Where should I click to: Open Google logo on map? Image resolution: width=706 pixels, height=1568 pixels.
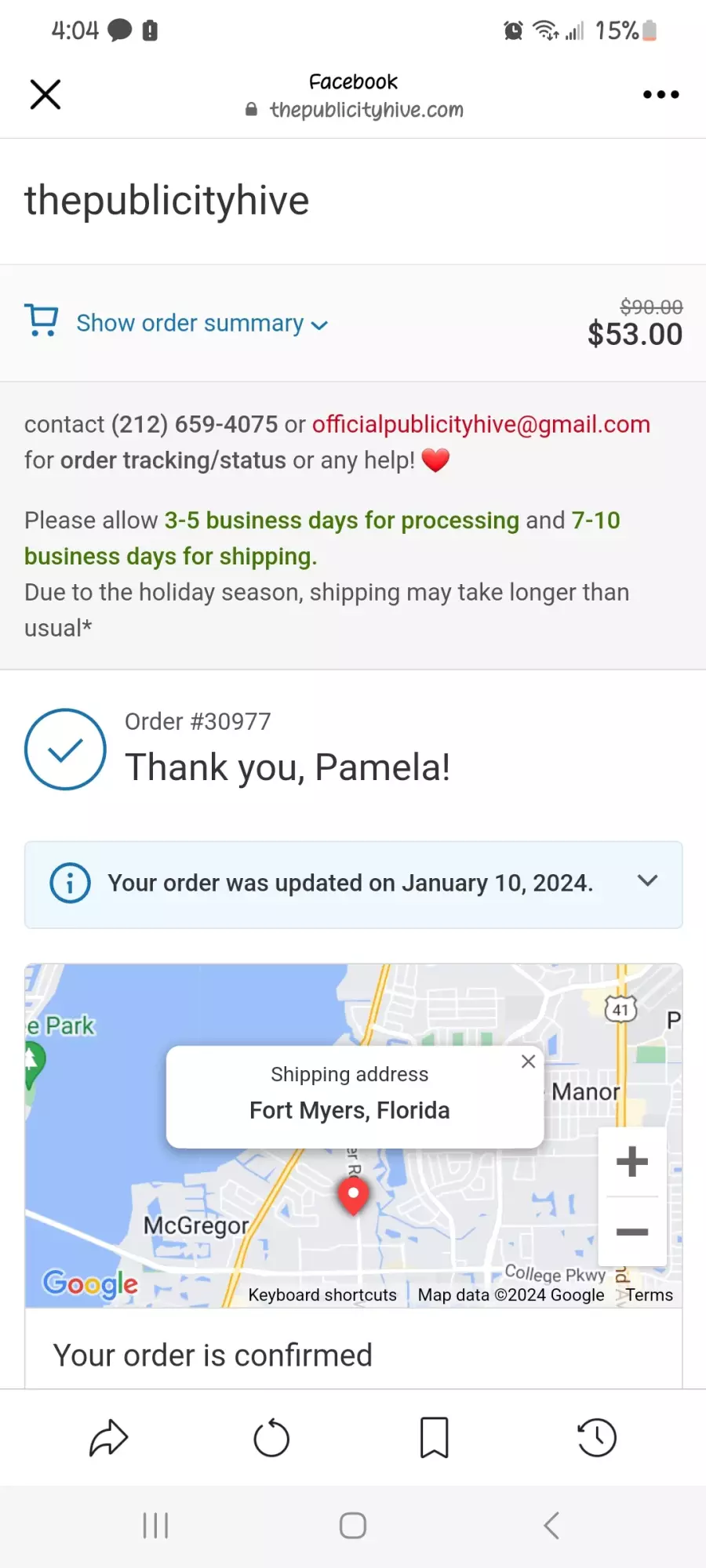coord(90,1284)
